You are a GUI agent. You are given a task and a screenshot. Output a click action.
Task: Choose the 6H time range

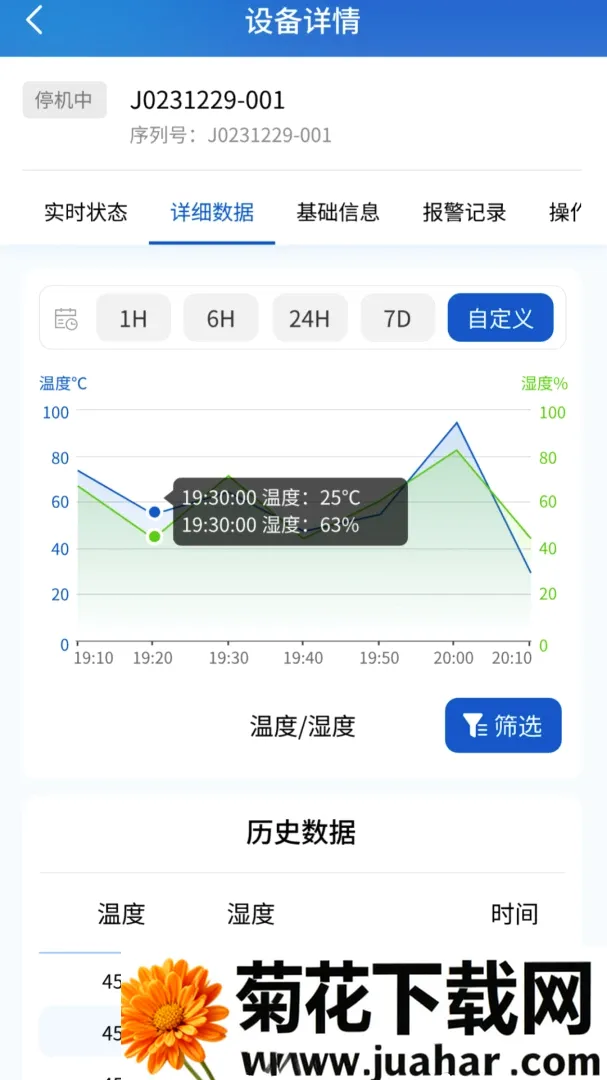tap(221, 318)
